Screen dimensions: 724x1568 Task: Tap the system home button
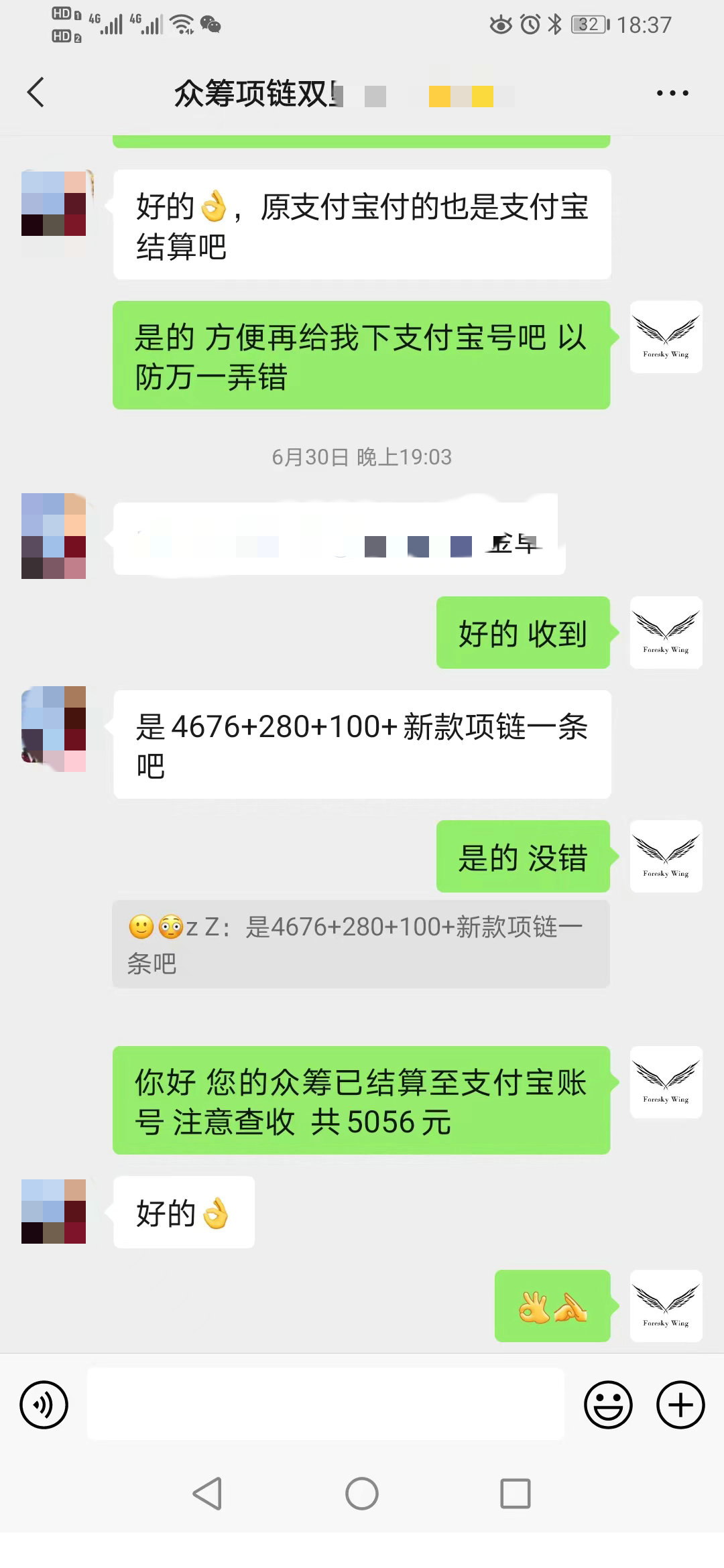point(362,1494)
